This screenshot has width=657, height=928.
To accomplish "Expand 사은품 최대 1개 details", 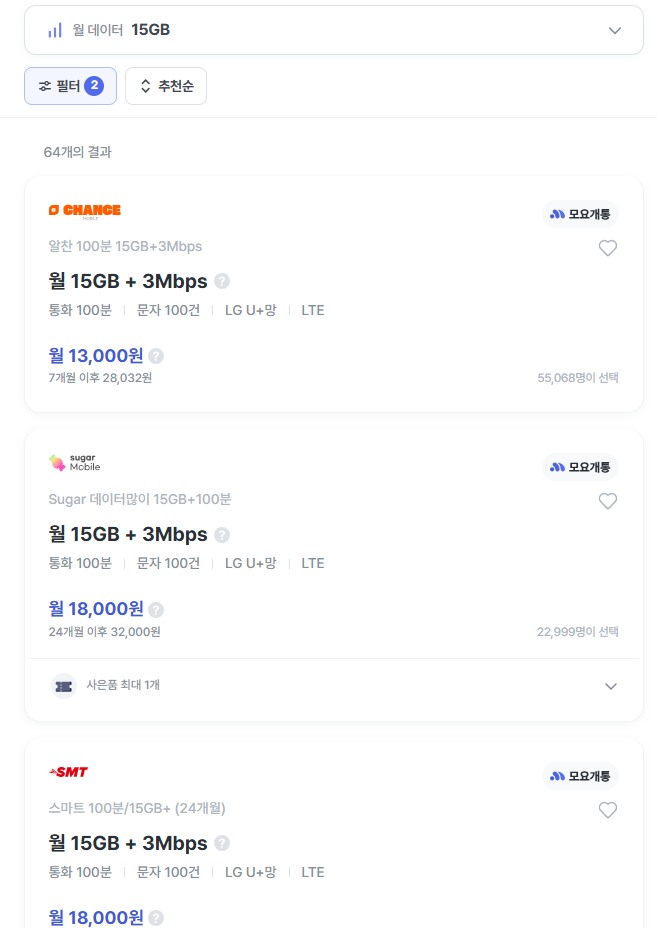I will pos(334,687).
